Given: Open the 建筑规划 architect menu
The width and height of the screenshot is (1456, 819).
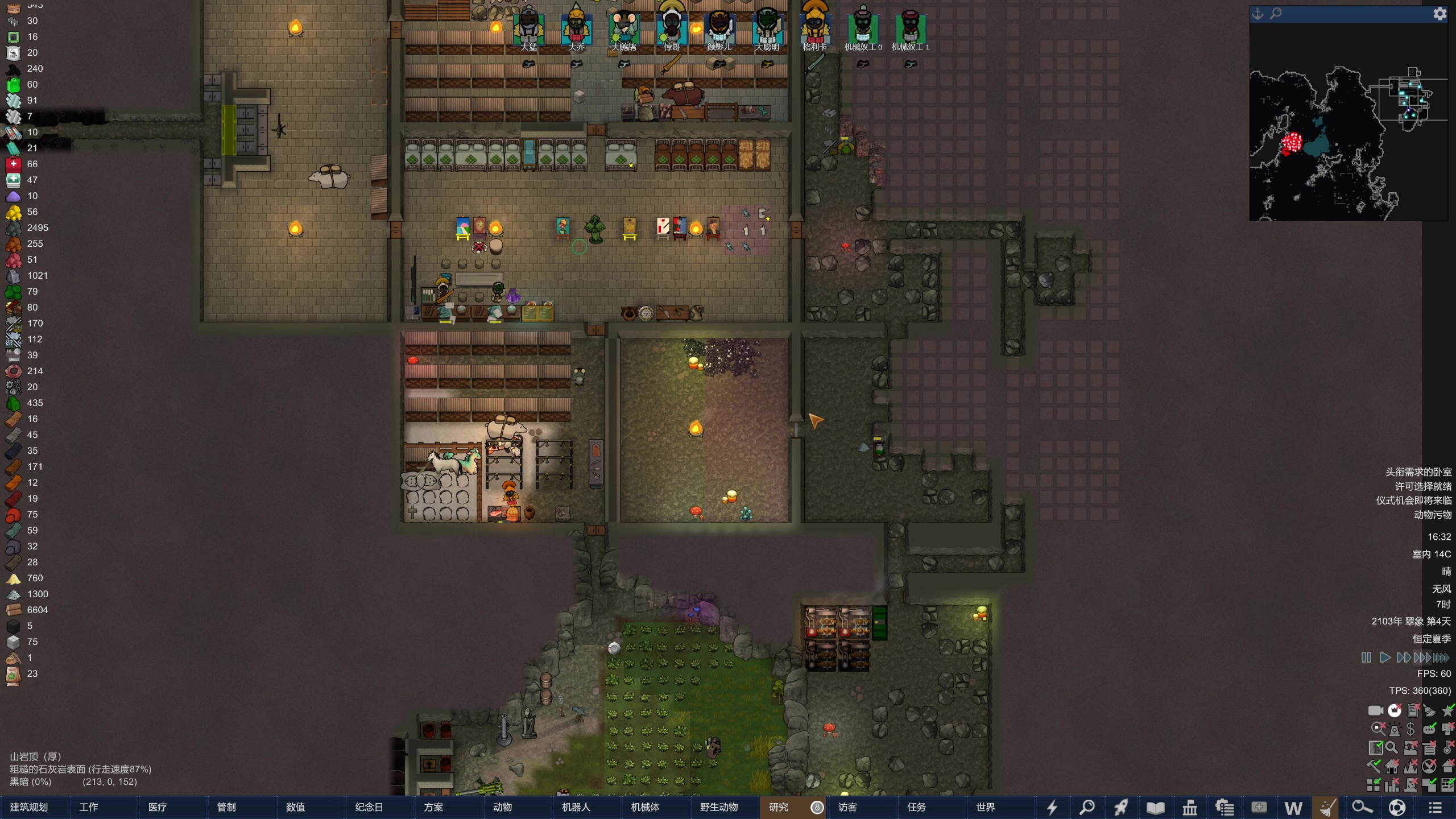Looking at the screenshot, I should 30,807.
